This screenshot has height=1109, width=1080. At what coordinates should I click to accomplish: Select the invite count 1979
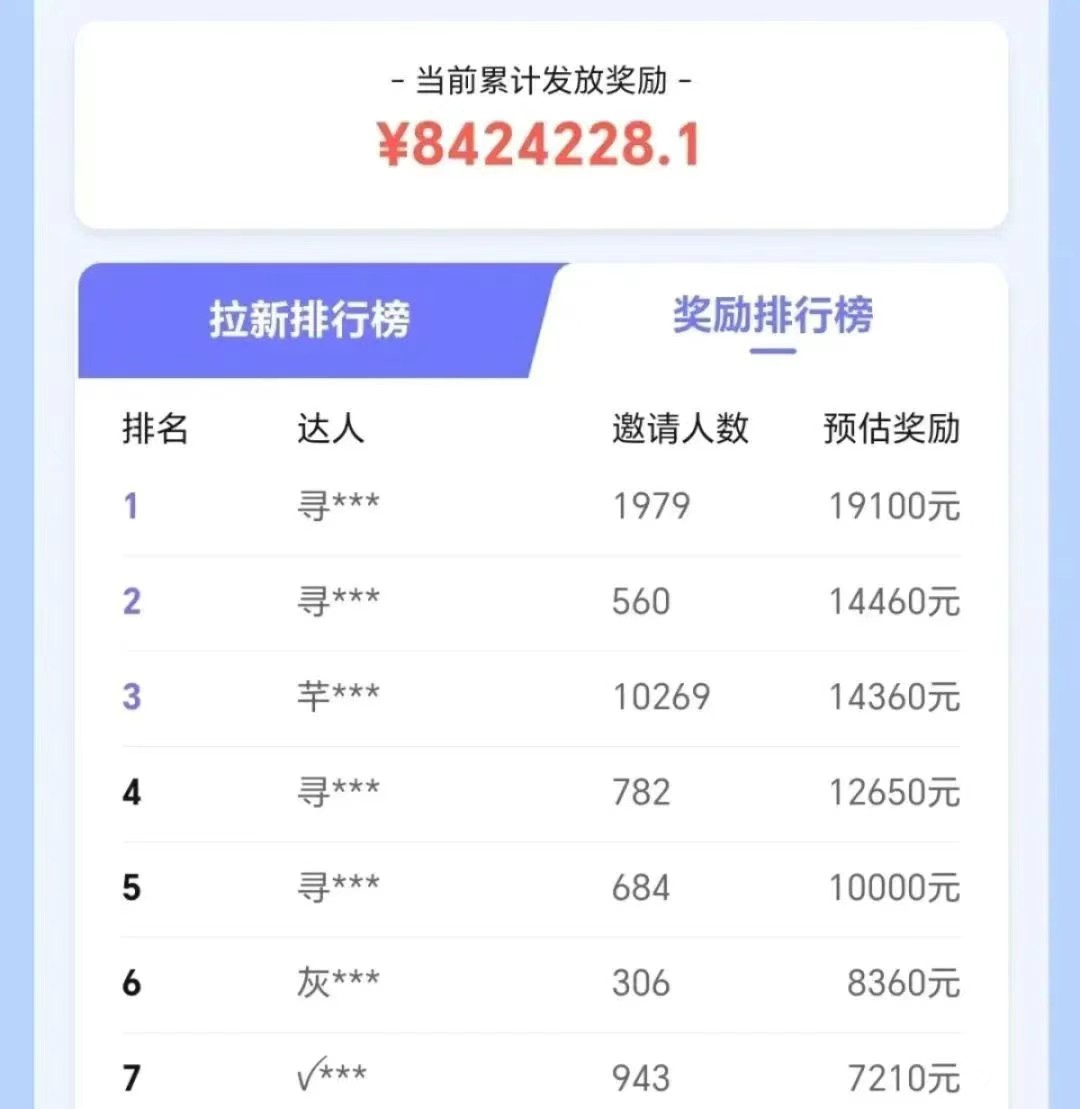click(652, 507)
